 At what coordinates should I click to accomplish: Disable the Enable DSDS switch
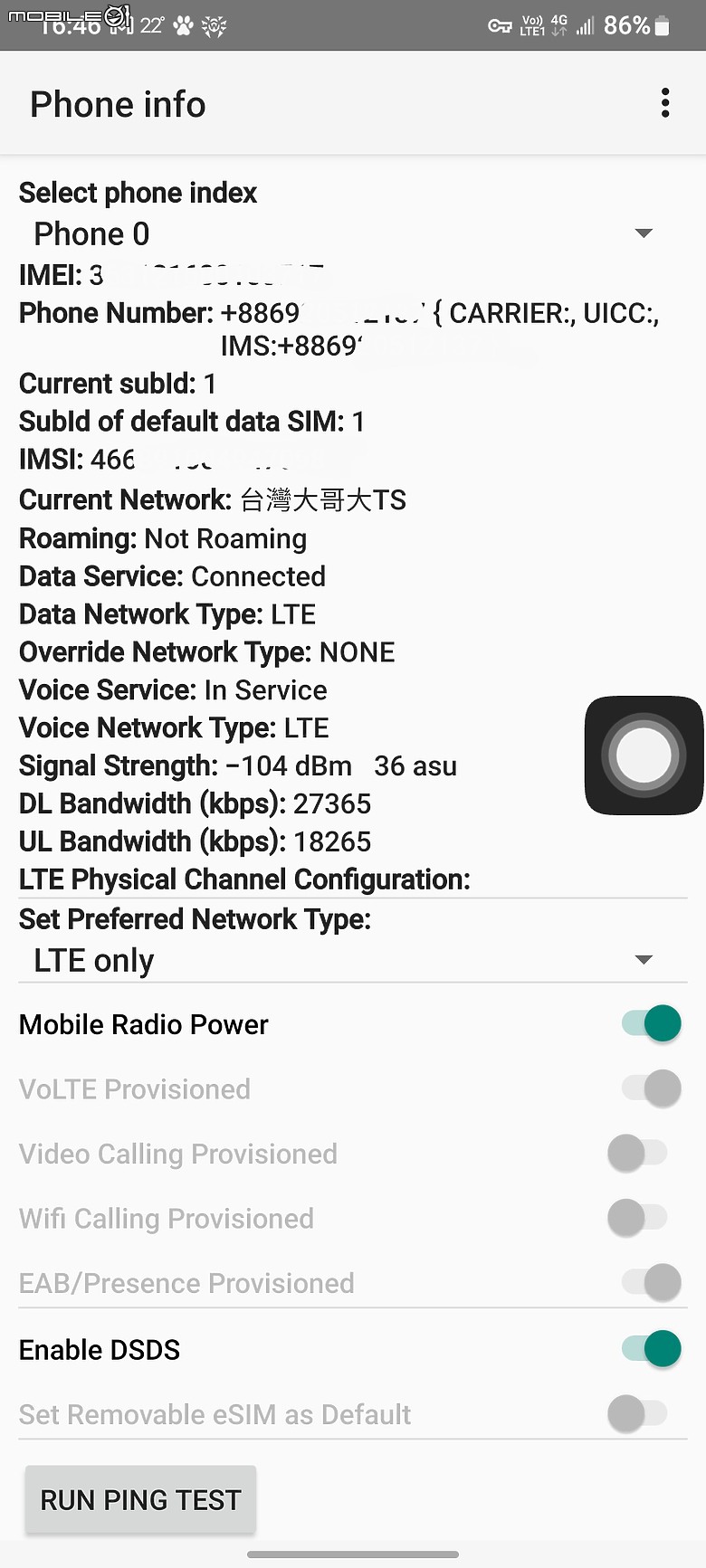651,1349
